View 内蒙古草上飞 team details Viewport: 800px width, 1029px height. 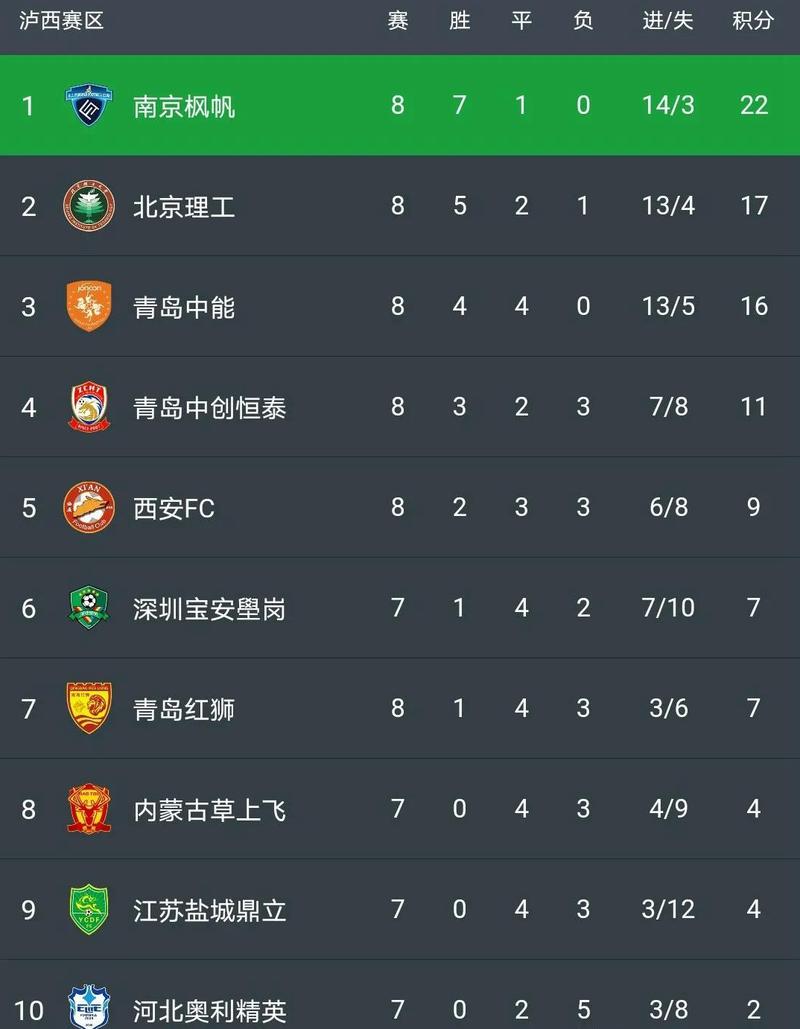pyautogui.click(x=210, y=809)
